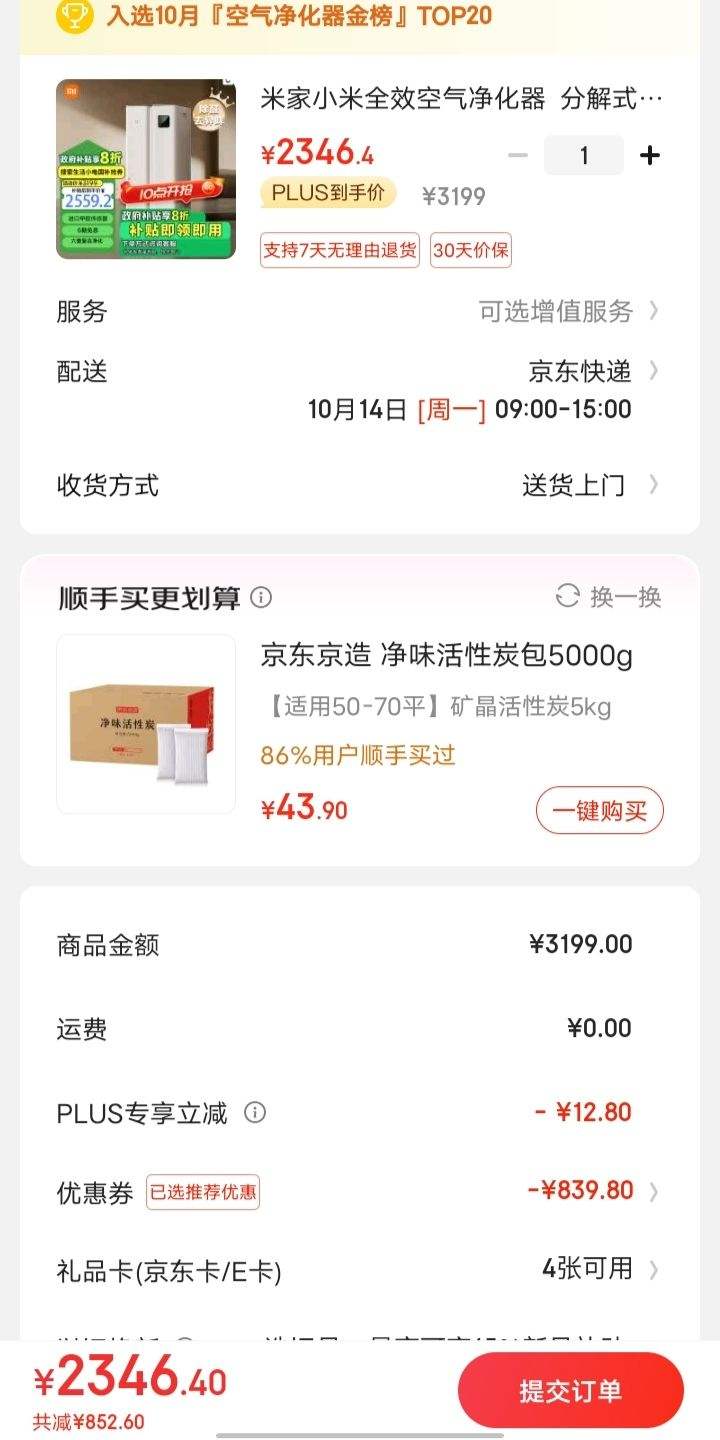This screenshot has height=1440, width=720.
Task: Open the 米家小米 air purifier product image
Action: pyautogui.click(x=146, y=169)
